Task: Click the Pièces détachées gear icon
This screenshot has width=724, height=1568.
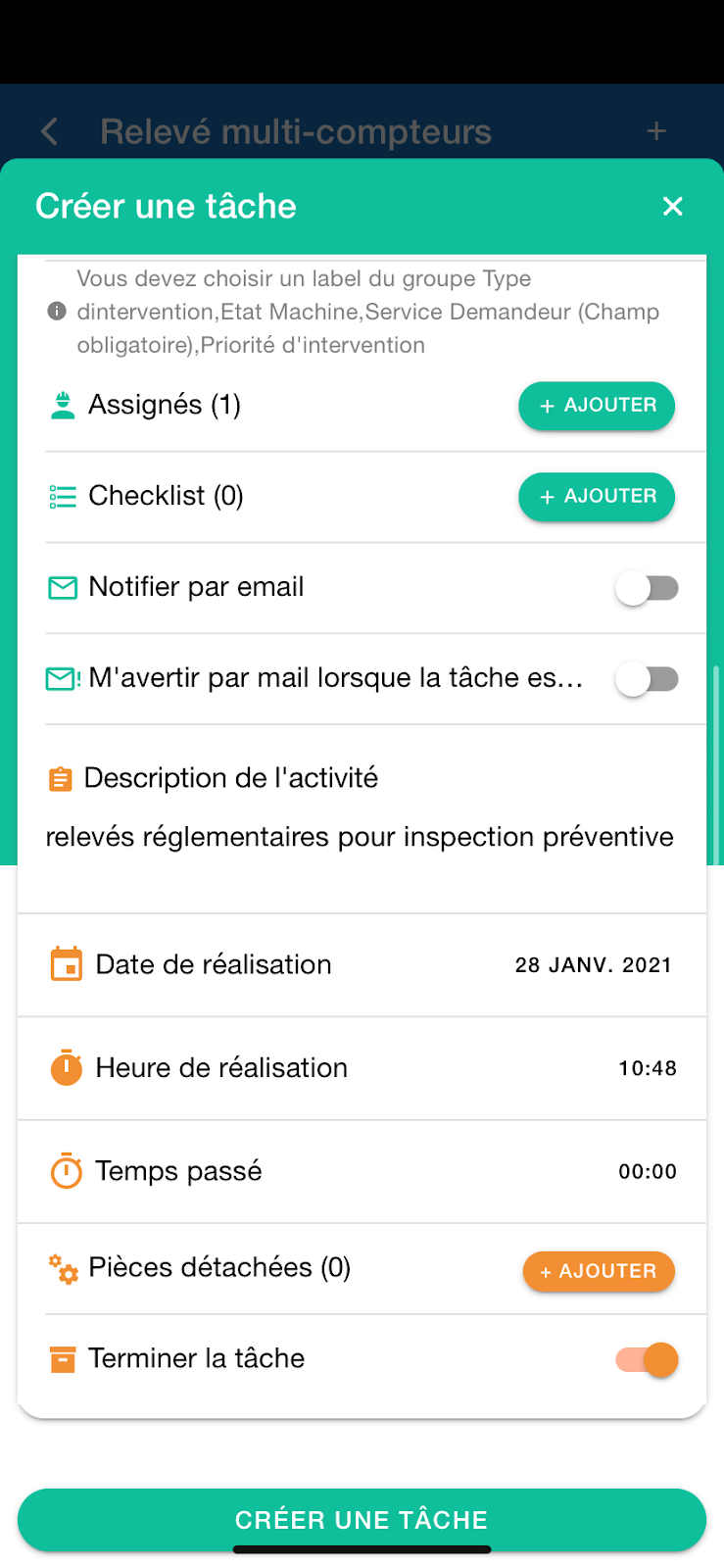Action: tap(65, 1267)
